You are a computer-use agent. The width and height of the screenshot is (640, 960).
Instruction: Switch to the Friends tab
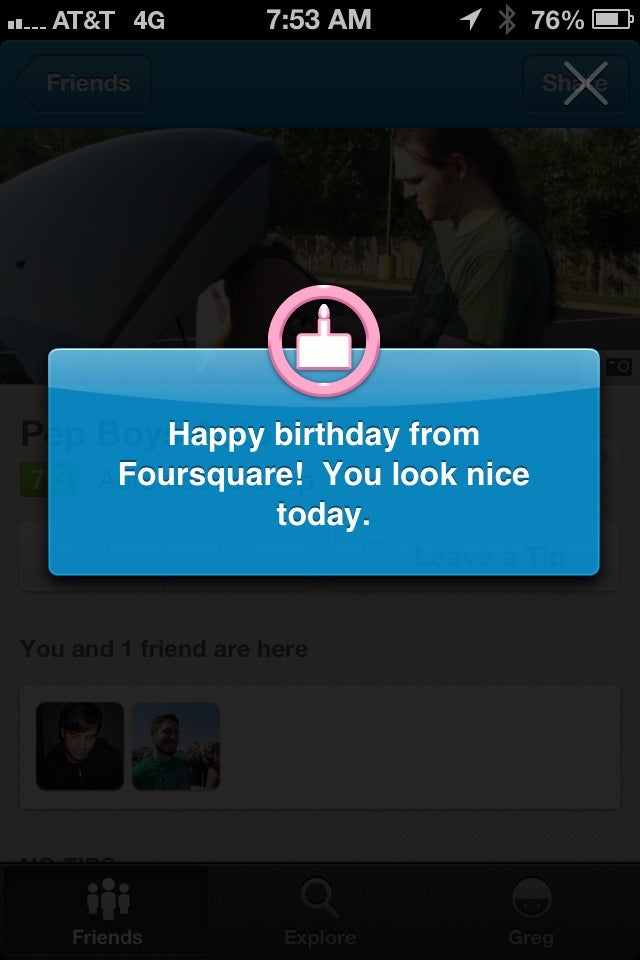click(107, 912)
